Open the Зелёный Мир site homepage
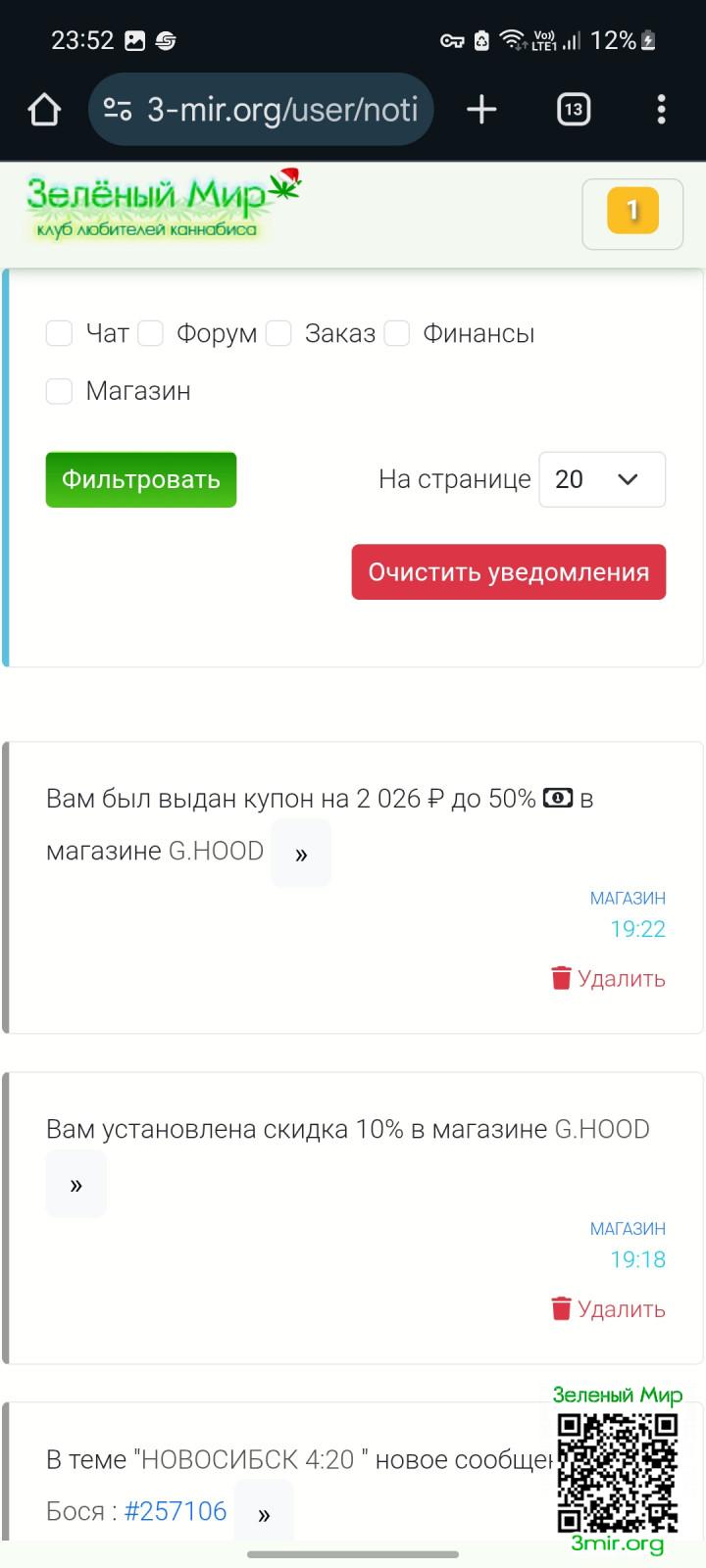 point(162,206)
